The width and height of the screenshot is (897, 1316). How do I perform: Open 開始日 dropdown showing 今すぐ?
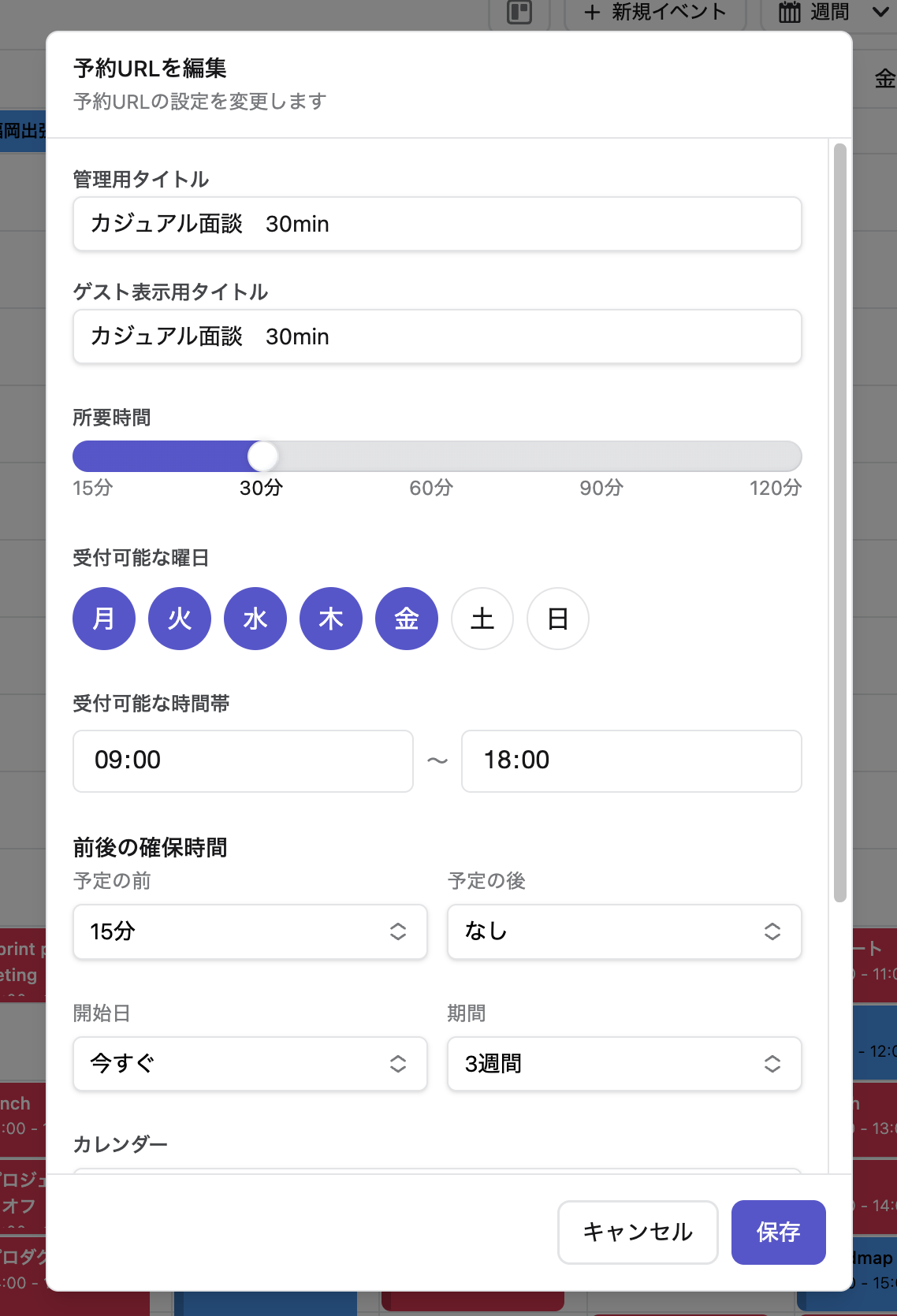[x=250, y=1064]
